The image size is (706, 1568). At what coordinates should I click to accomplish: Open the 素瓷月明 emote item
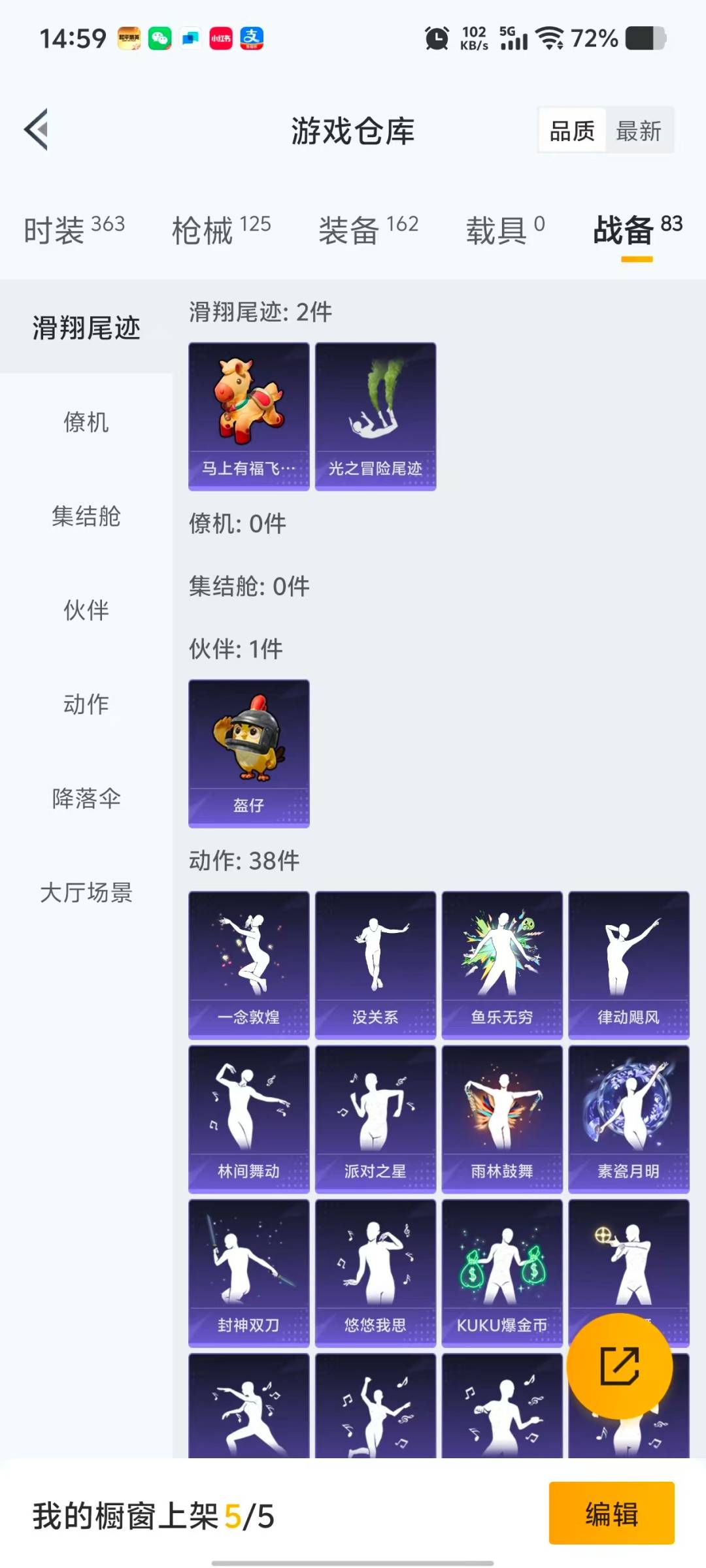(x=629, y=1114)
